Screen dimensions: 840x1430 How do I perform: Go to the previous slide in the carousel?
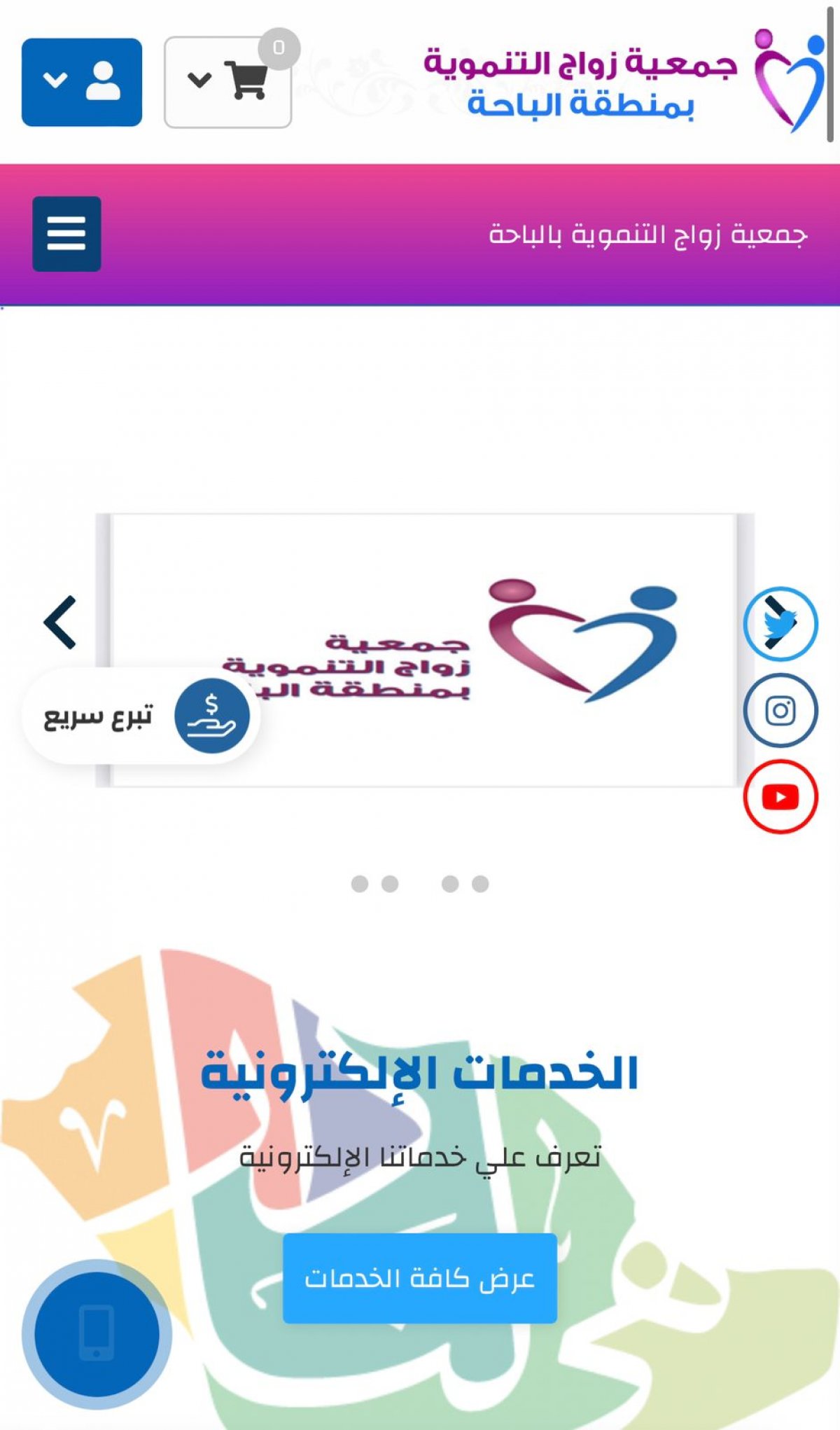pos(60,622)
